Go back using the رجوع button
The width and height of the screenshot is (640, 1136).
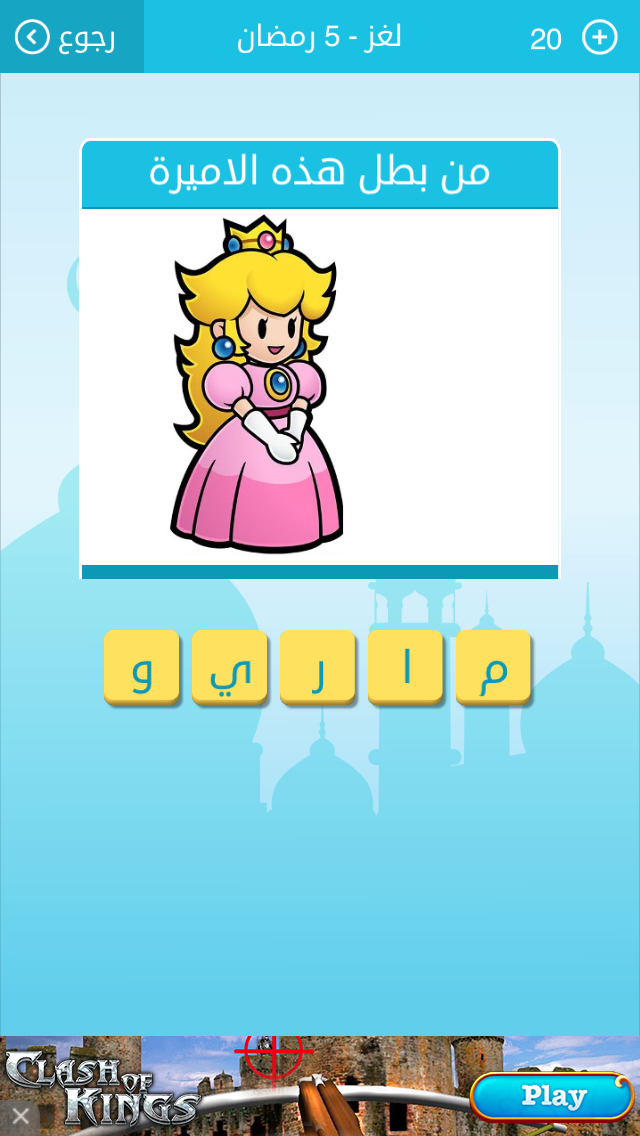point(72,36)
